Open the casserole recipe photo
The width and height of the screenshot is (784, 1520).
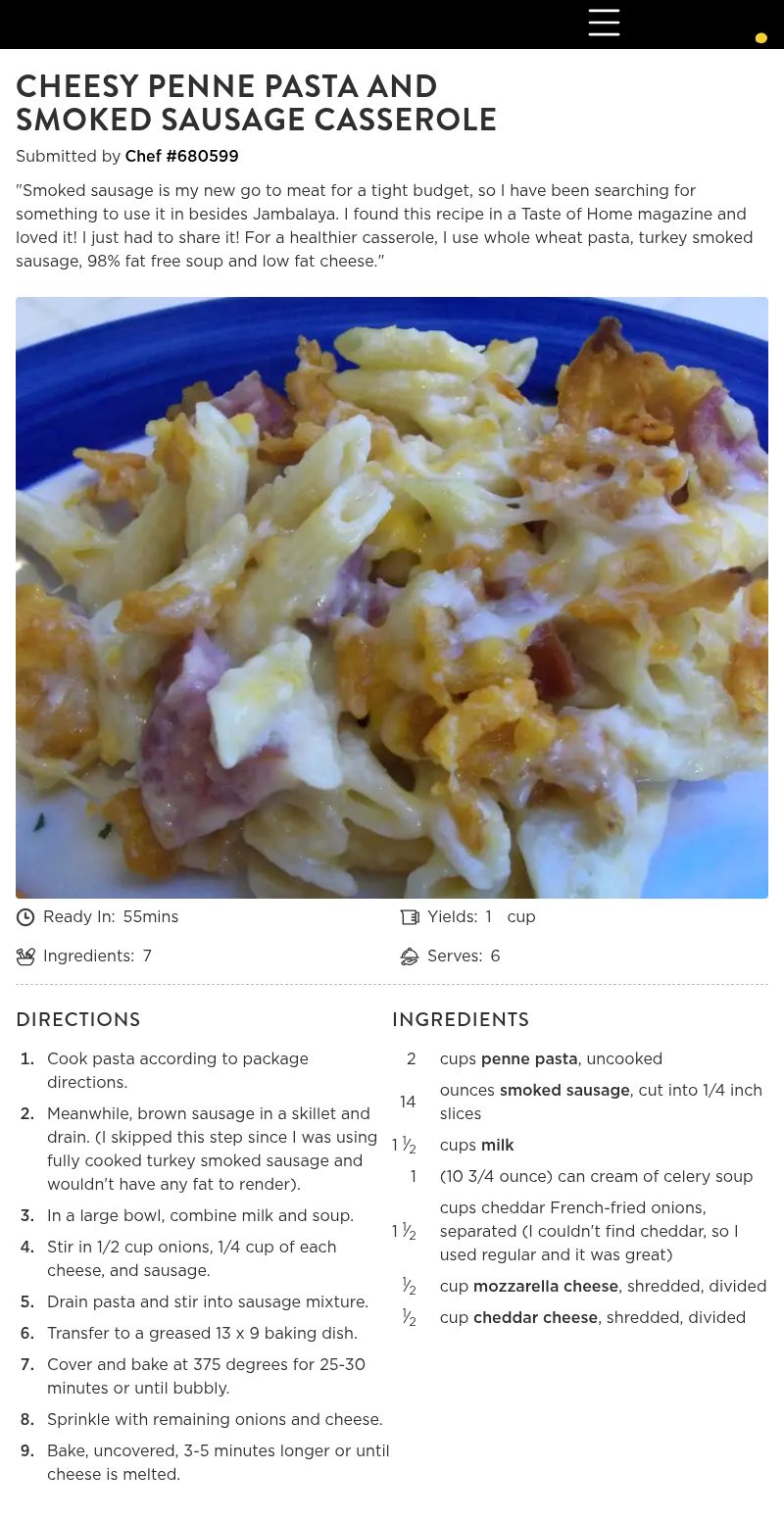click(x=392, y=598)
